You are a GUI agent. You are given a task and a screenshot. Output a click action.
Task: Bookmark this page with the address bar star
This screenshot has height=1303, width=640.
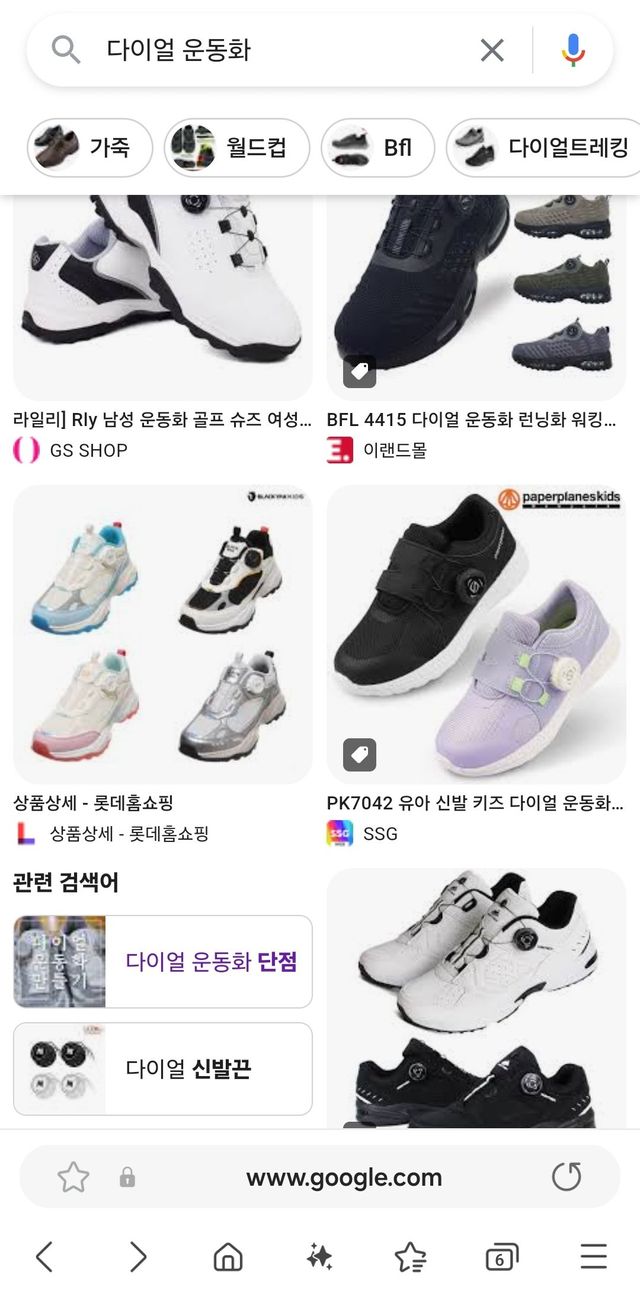click(73, 1178)
